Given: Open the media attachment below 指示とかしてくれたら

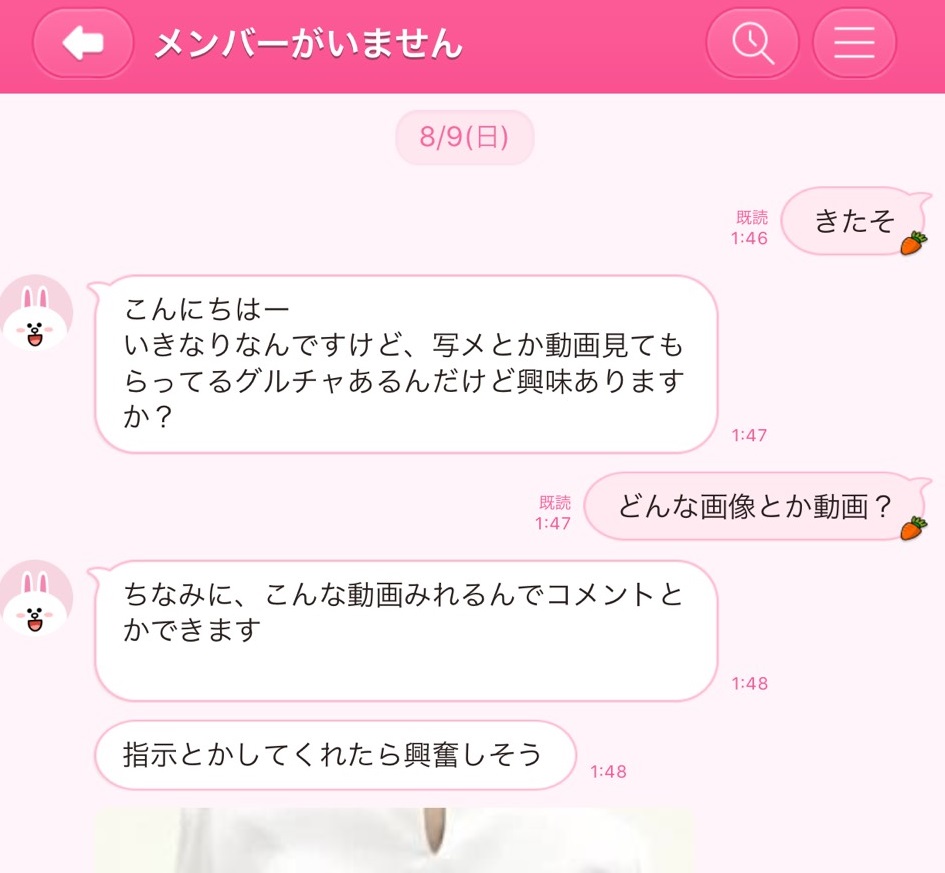Looking at the screenshot, I should (395, 840).
